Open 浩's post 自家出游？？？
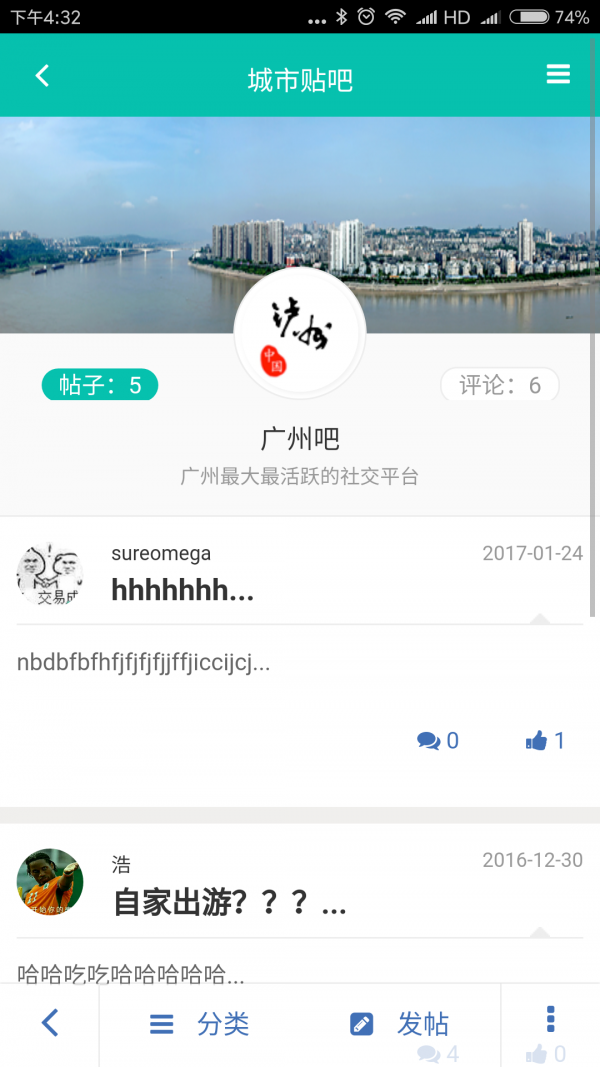600x1067 pixels. click(230, 903)
